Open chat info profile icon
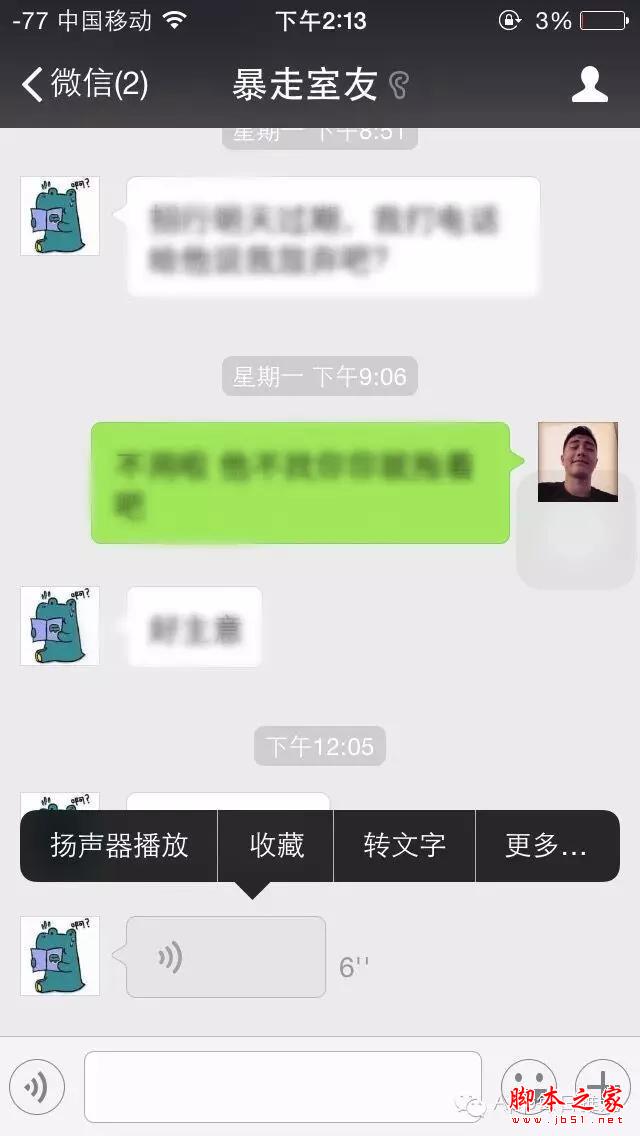The height and width of the screenshot is (1136, 640). click(x=589, y=84)
